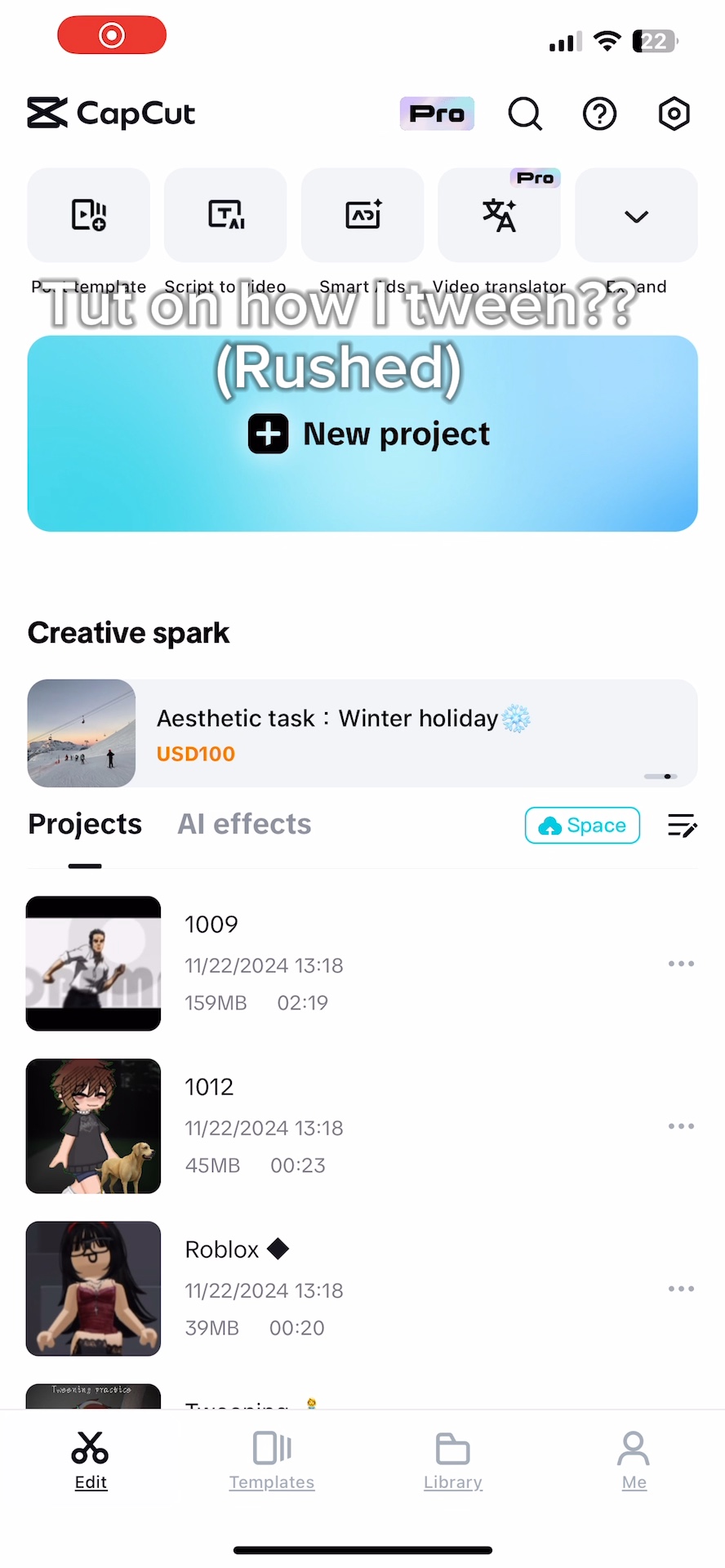725x1568 pixels.
Task: Open the three-dot menu for project 1012
Action: pyautogui.click(x=681, y=1126)
